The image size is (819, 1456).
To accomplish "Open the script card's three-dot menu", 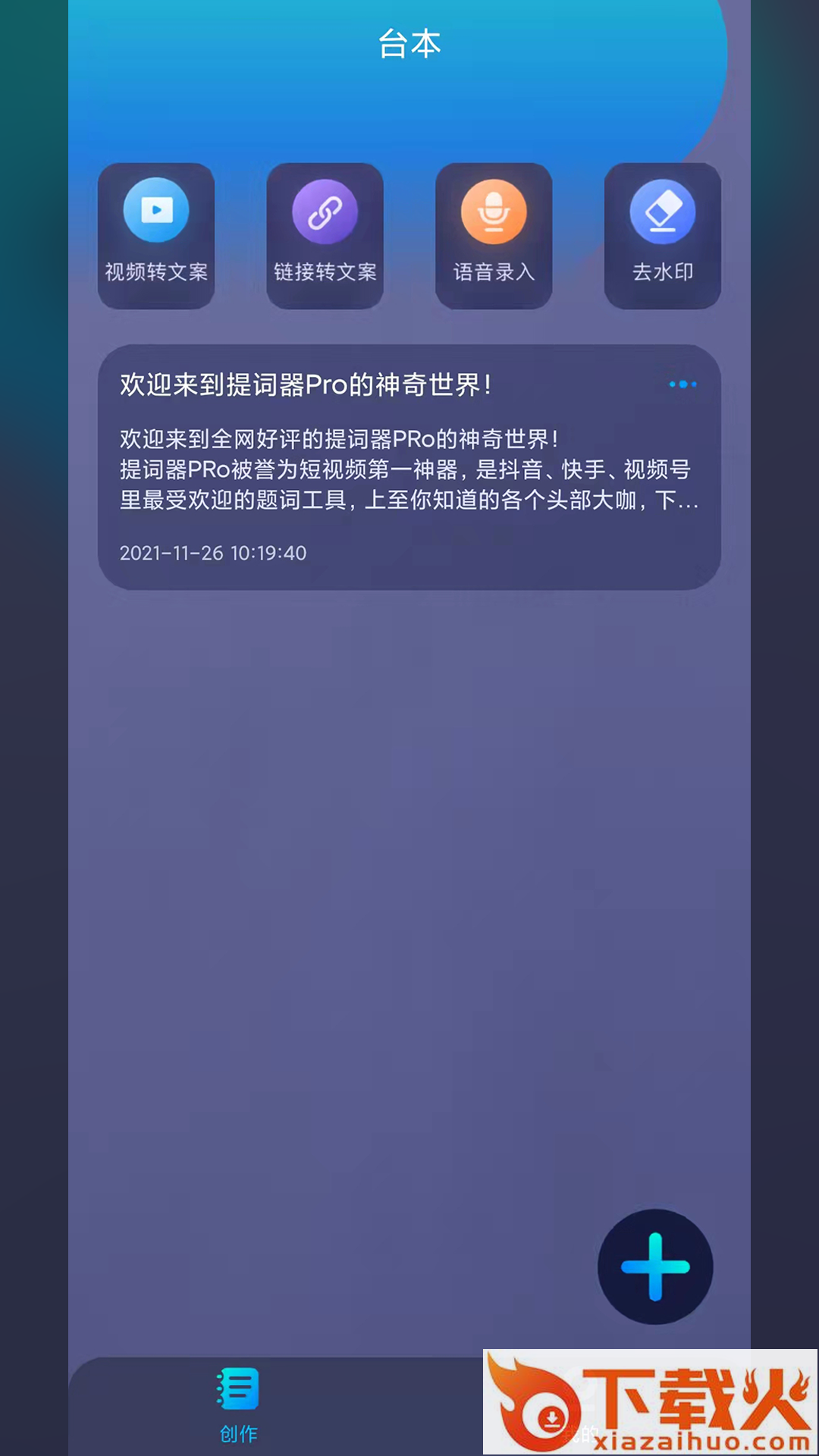I will tap(682, 384).
